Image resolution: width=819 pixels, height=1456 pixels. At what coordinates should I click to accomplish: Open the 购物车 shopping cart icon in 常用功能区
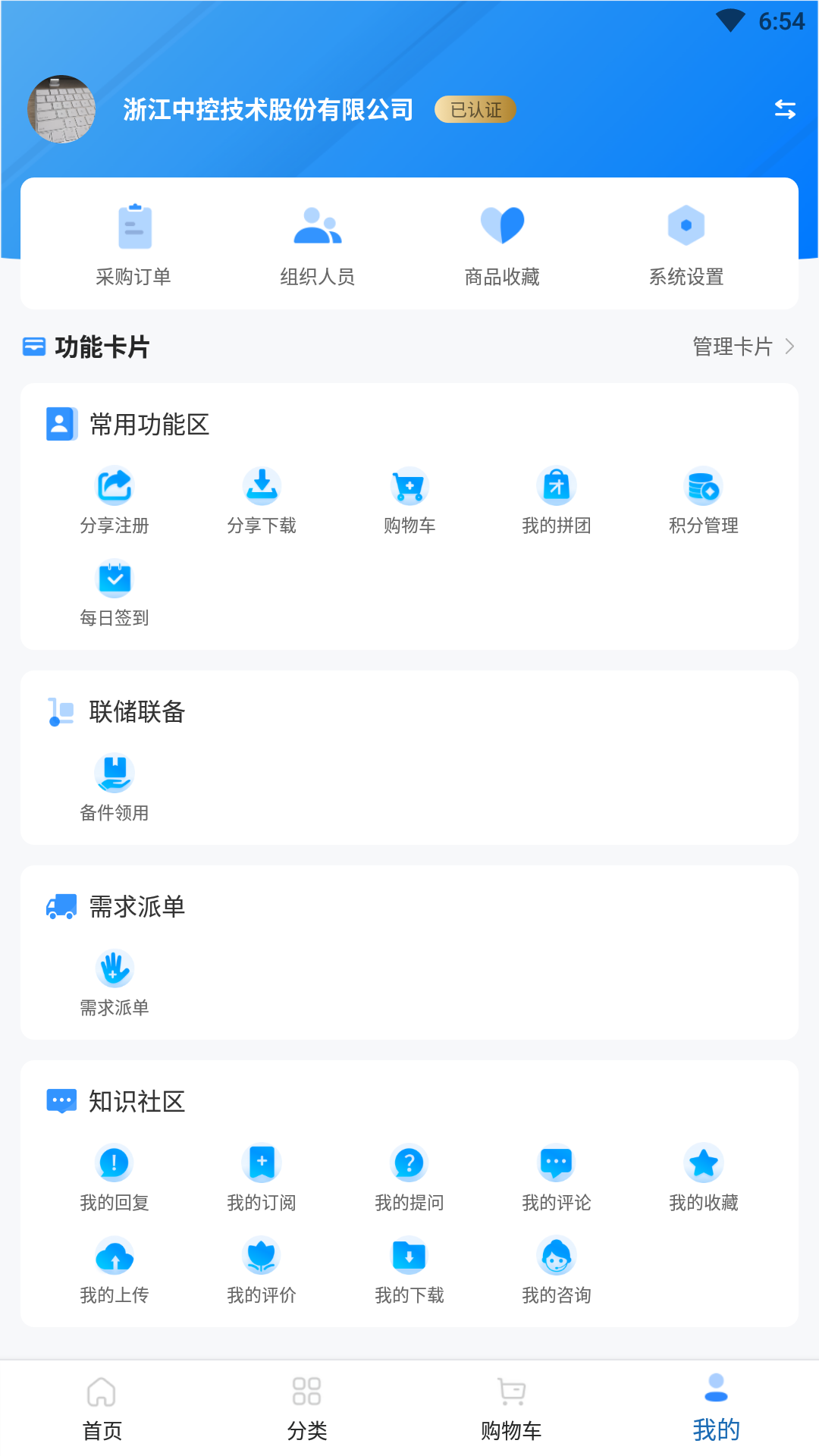[x=409, y=486]
